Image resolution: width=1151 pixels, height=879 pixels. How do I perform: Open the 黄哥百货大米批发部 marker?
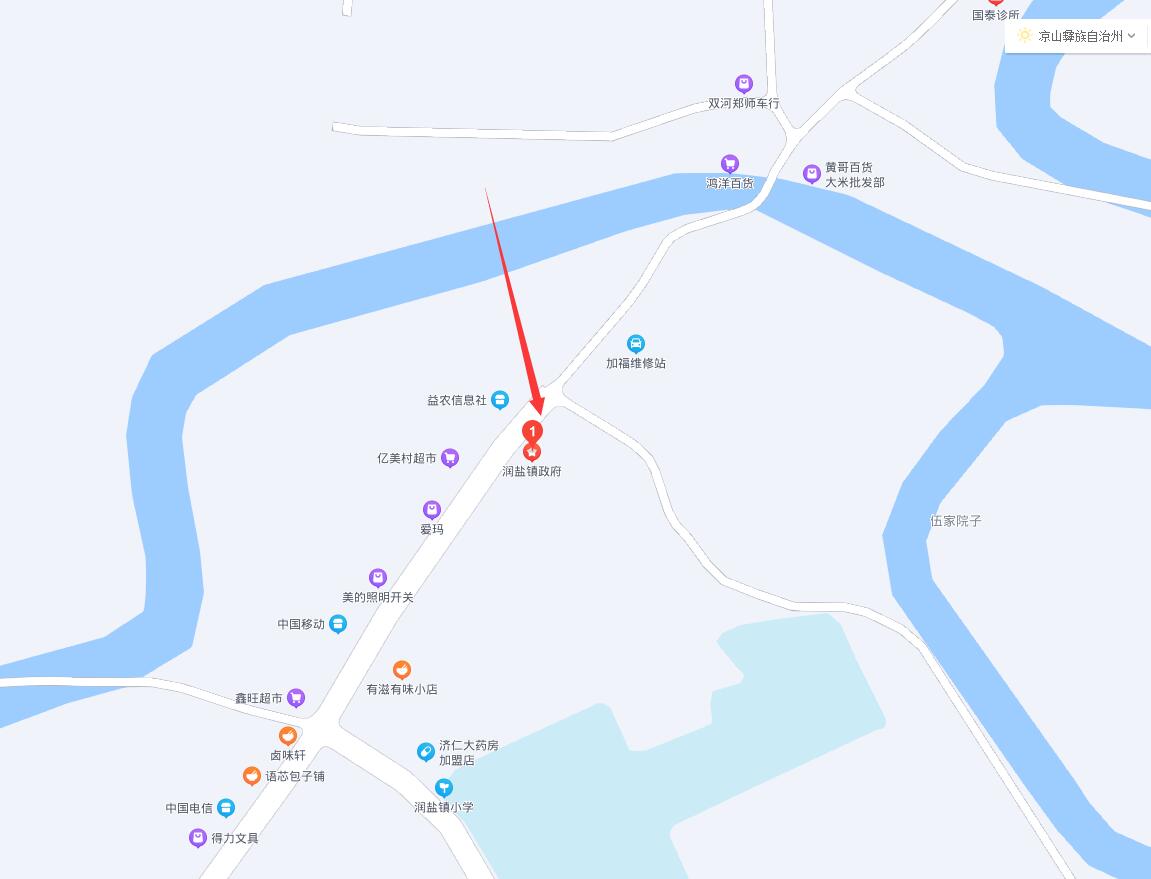[x=812, y=174]
